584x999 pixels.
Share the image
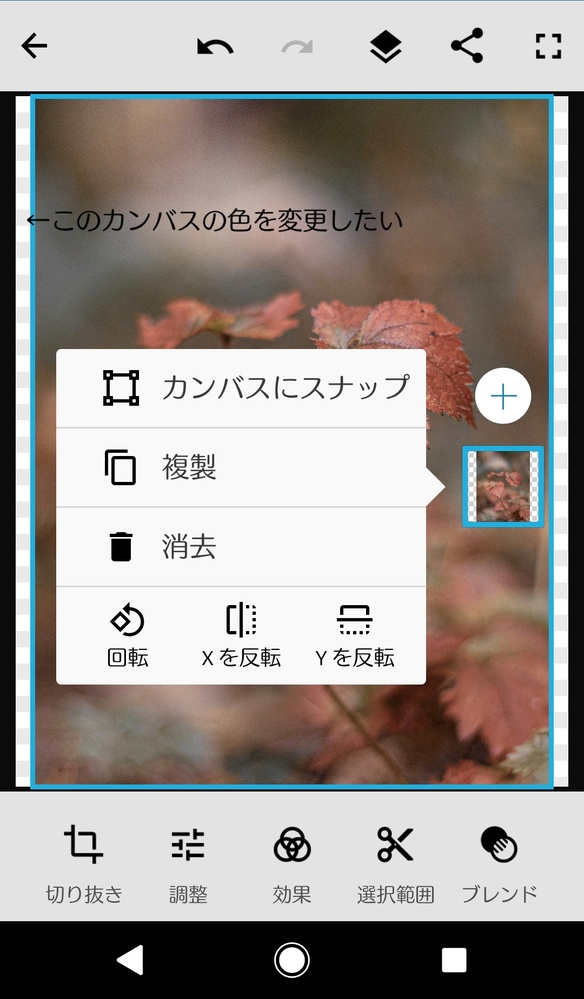click(x=467, y=46)
